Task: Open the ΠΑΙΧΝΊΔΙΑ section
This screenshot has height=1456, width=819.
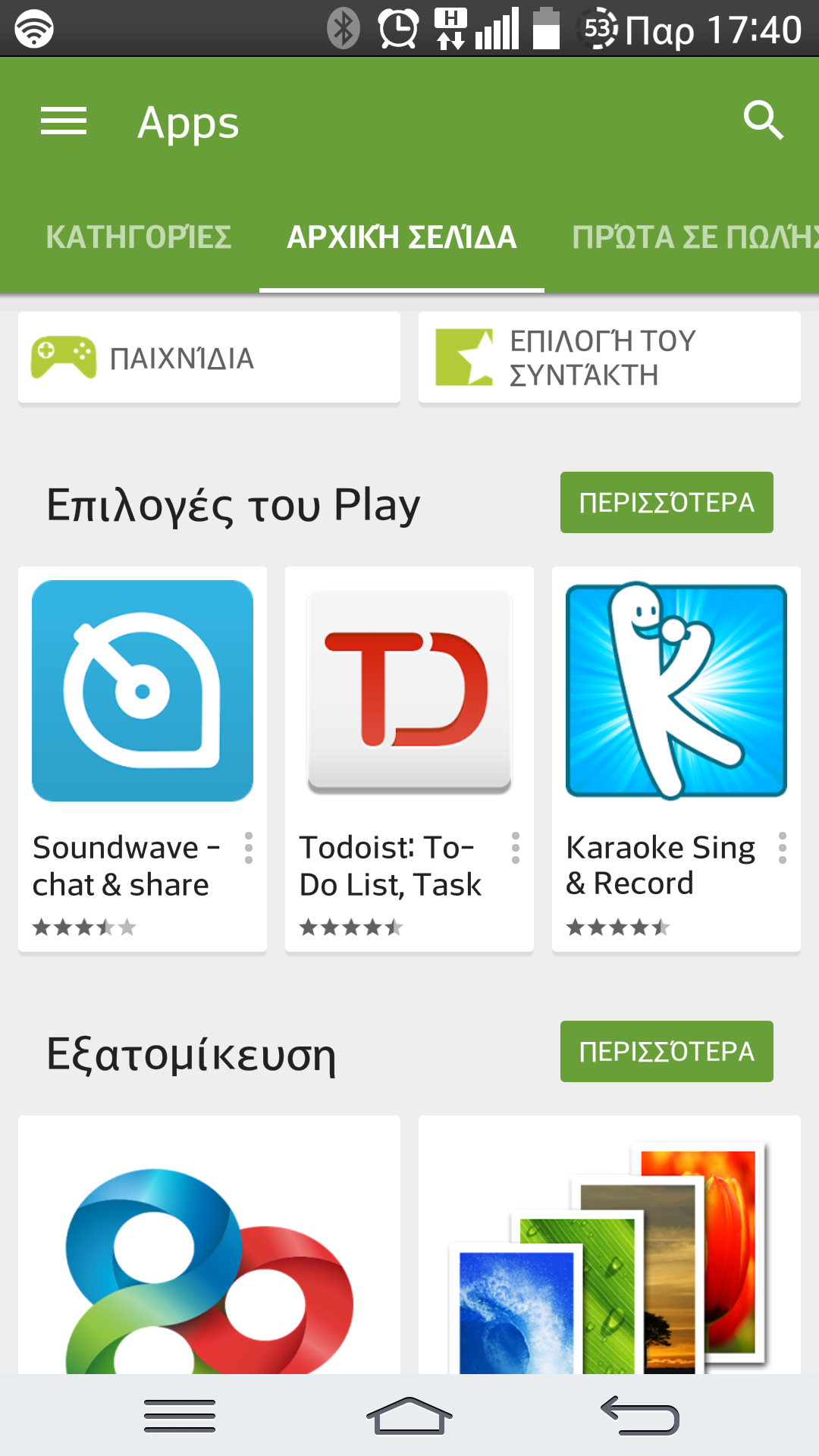Action: click(209, 357)
